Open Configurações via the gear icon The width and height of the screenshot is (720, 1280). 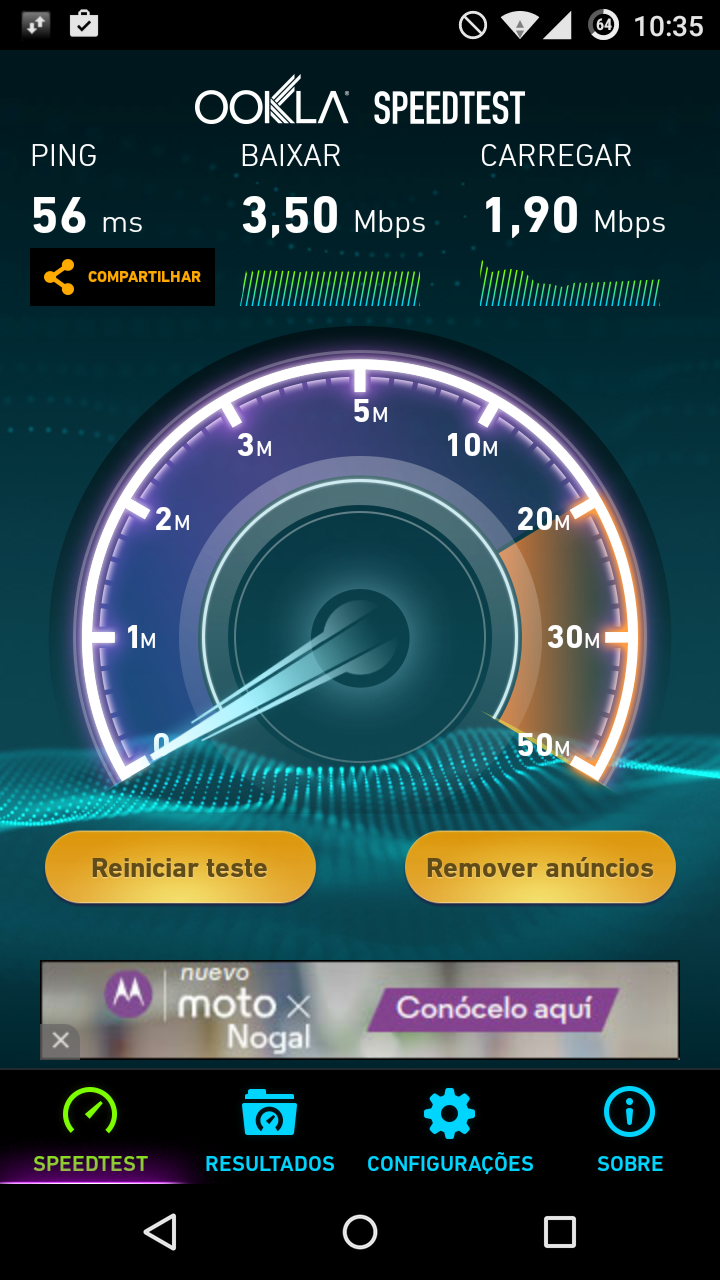[x=450, y=1110]
